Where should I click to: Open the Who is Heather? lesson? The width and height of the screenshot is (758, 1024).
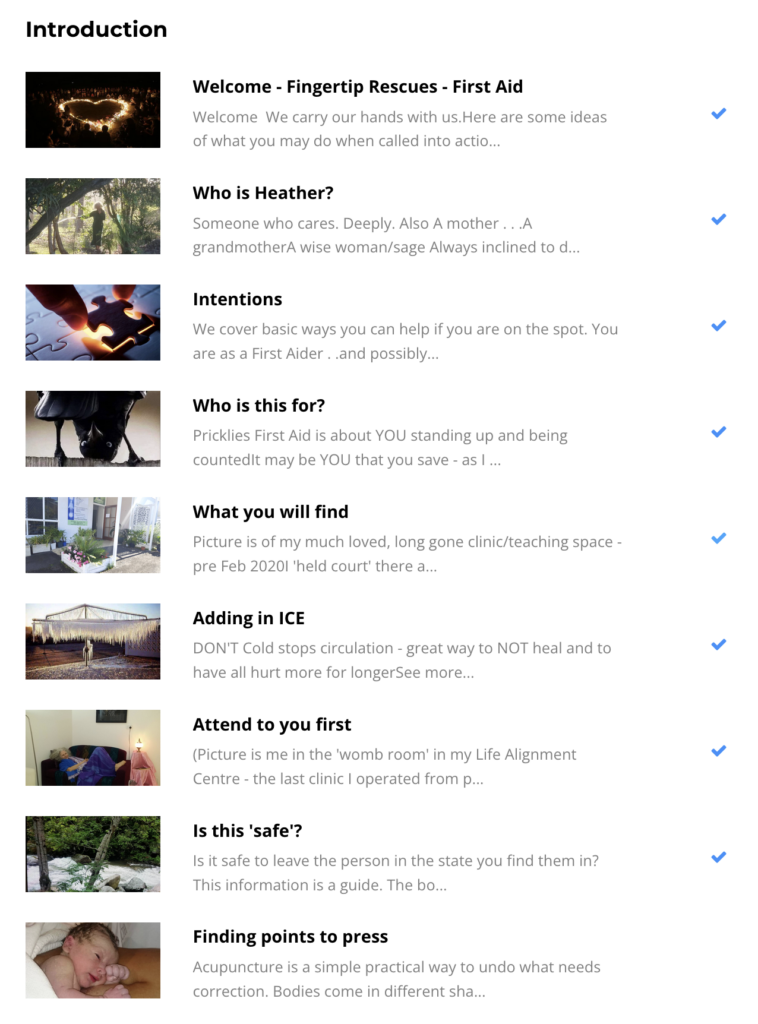[x=263, y=193]
